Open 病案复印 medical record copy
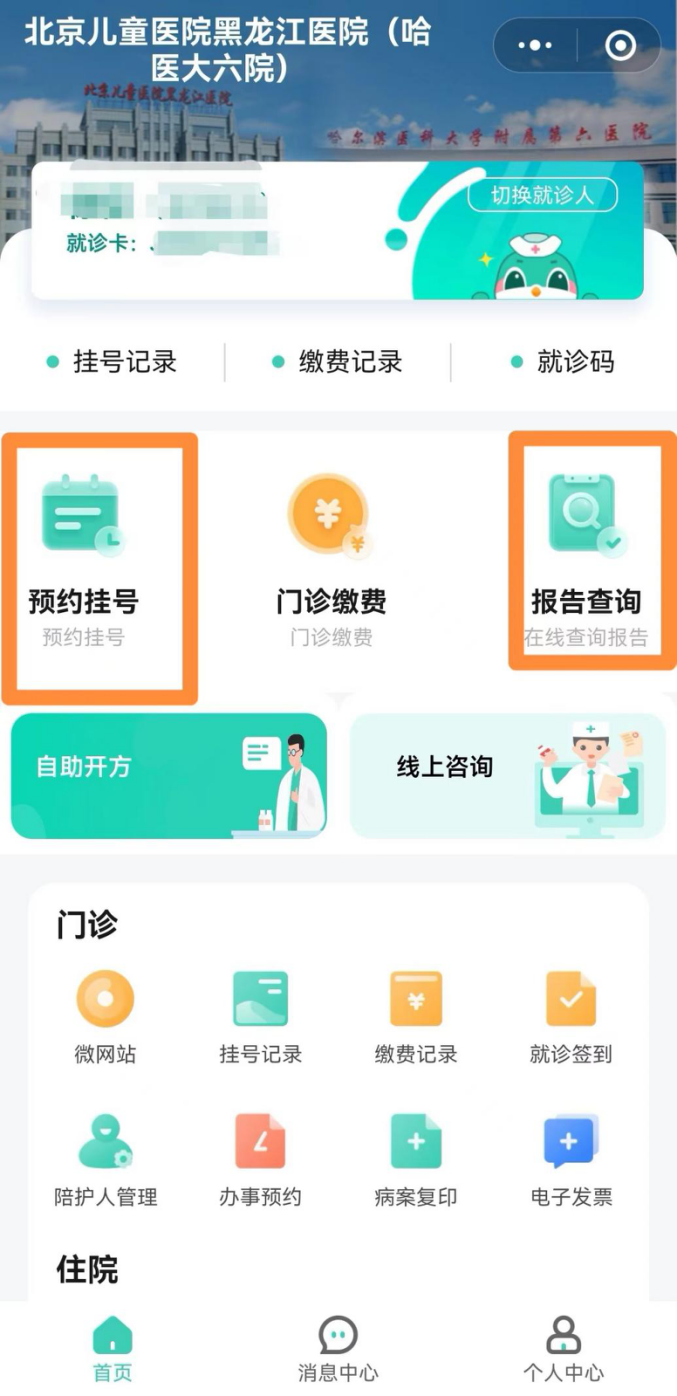 coord(415,1159)
